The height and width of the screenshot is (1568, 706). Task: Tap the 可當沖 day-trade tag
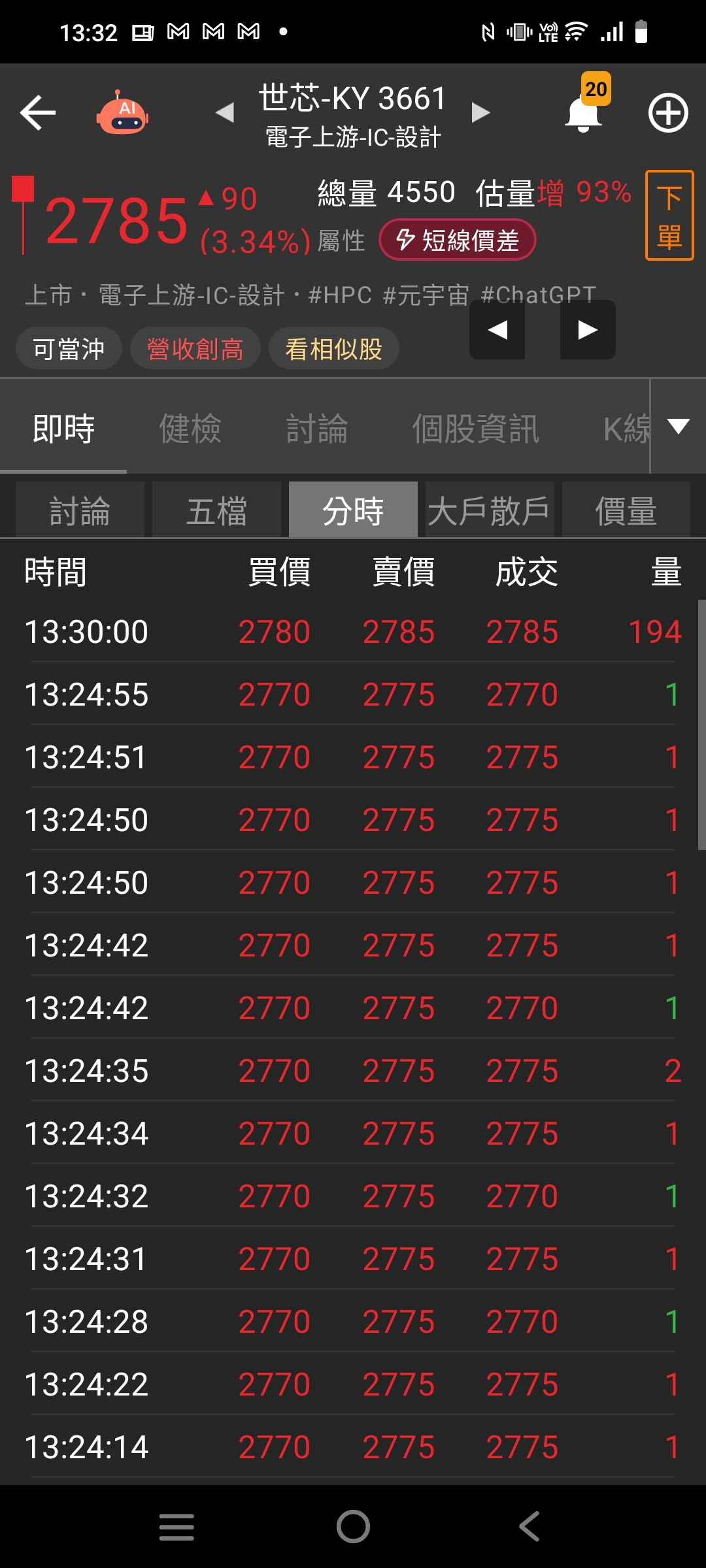coord(68,348)
